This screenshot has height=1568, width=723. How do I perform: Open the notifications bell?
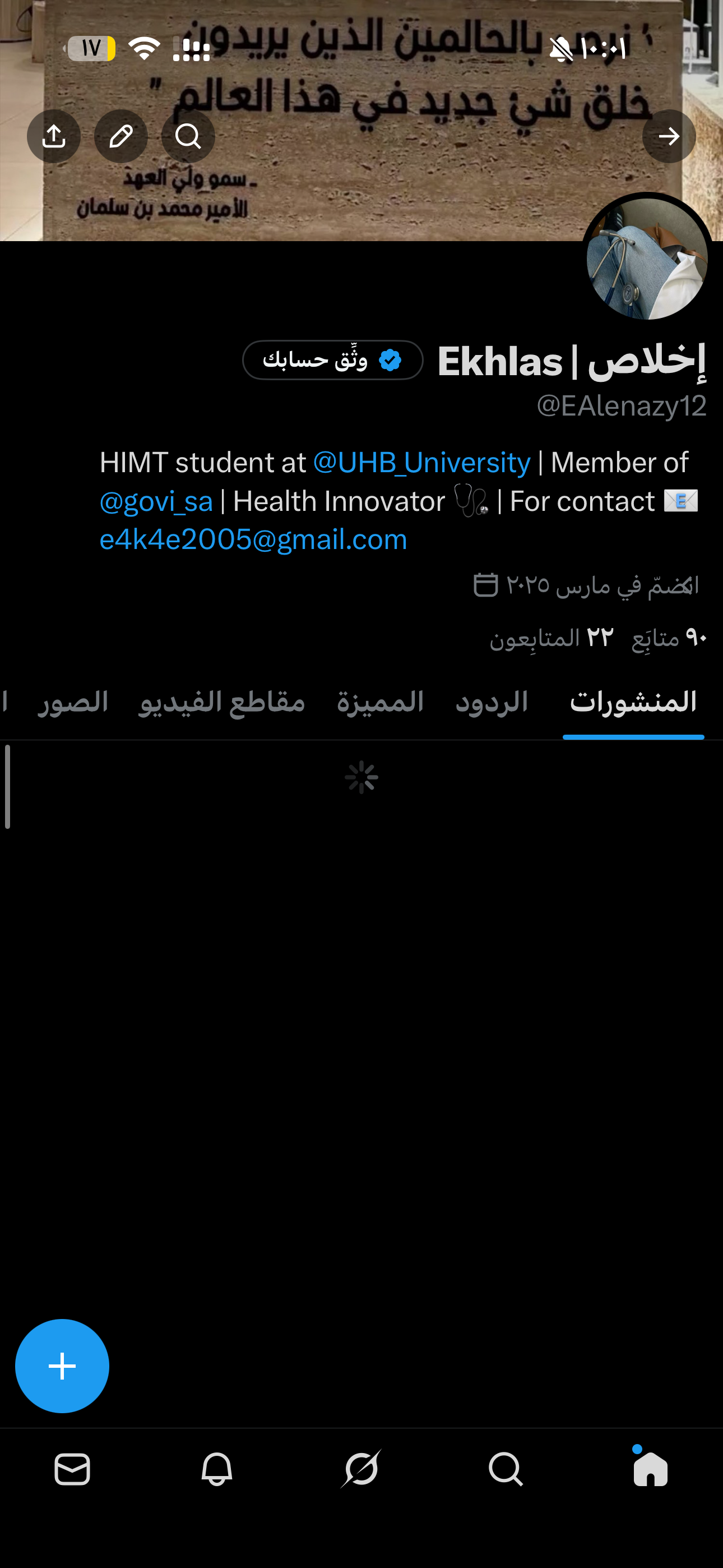(217, 1469)
